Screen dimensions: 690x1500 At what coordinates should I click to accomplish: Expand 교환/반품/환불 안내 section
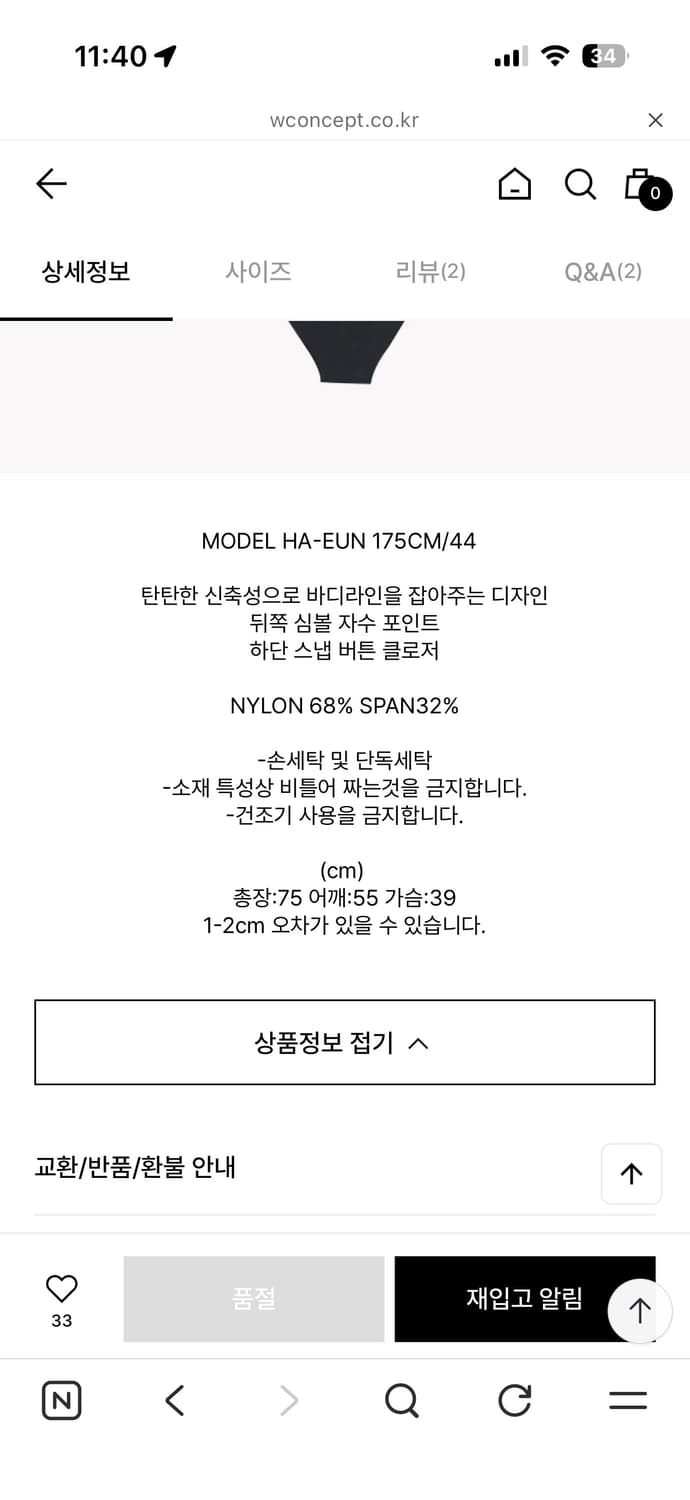click(135, 1167)
